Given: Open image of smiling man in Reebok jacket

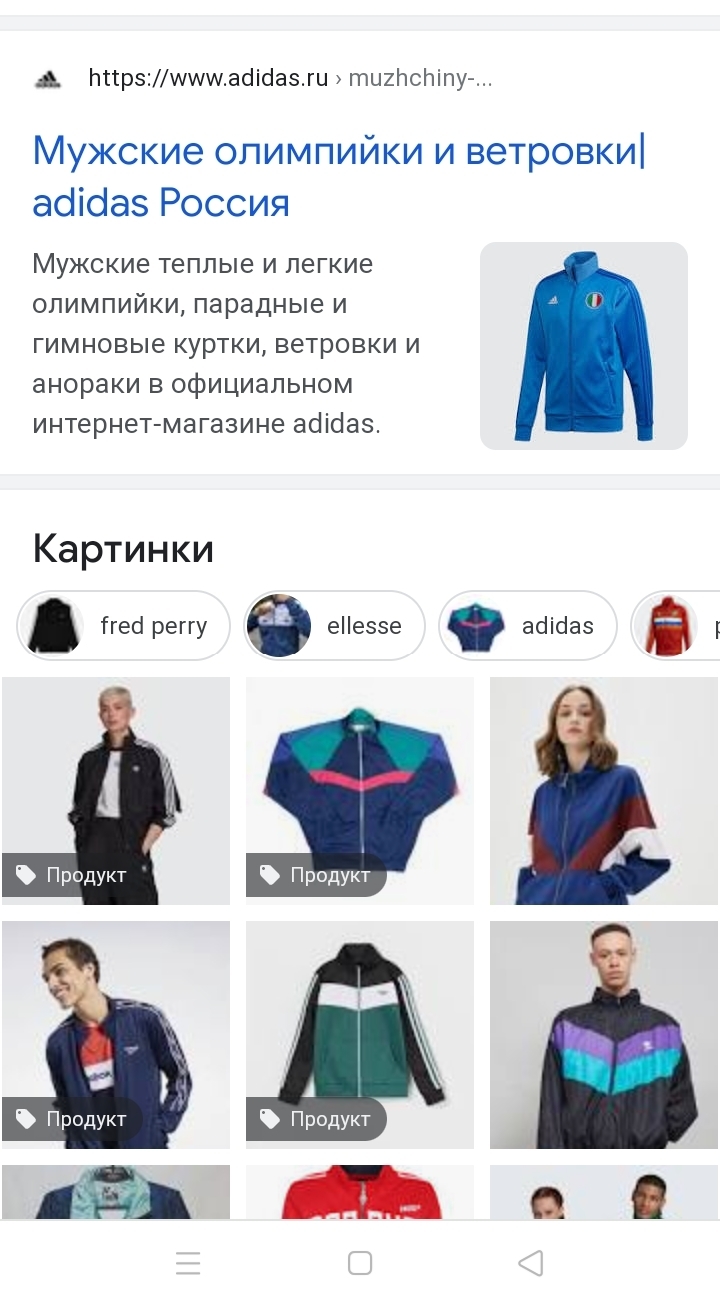Looking at the screenshot, I should point(116,1035).
